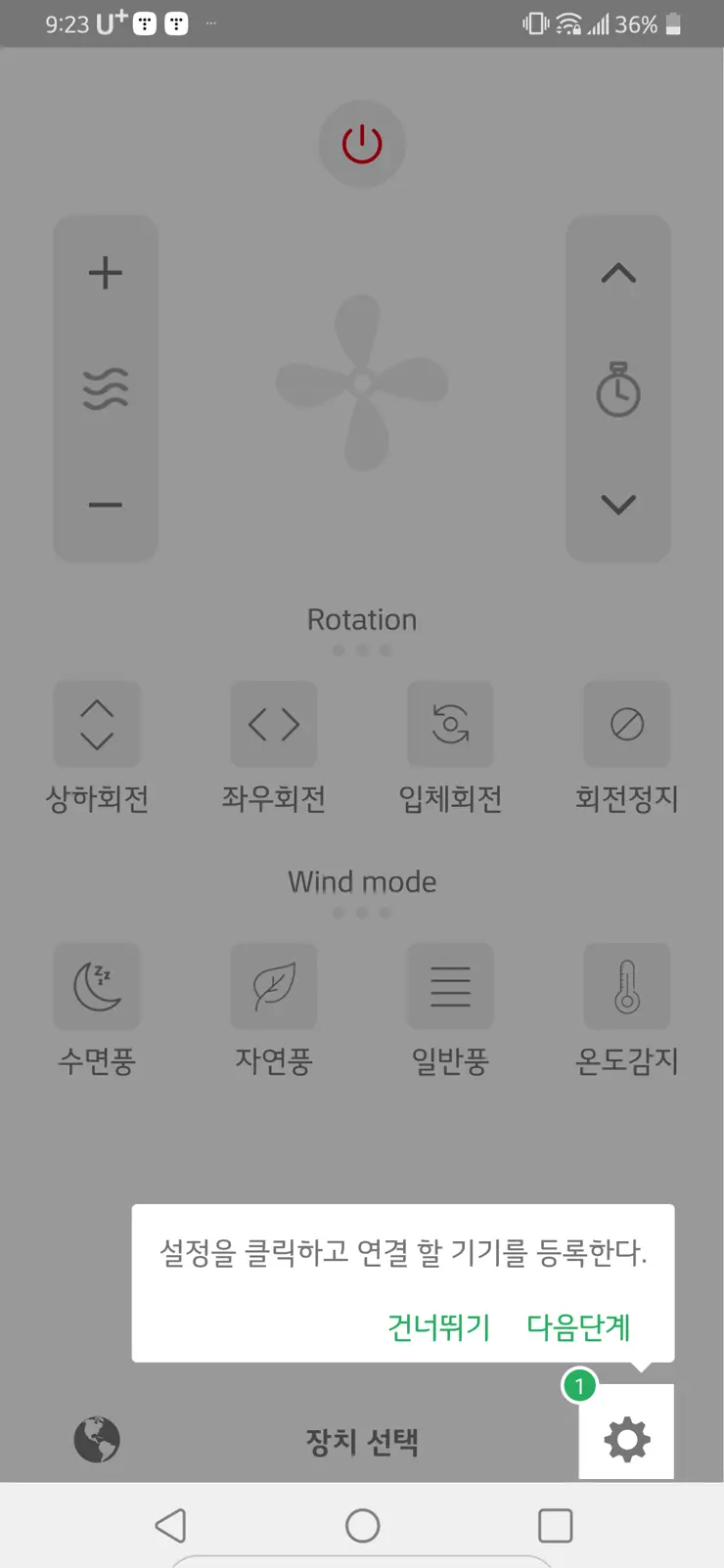Select 자연풍 natural wind mode
The image size is (724, 1568).
(x=274, y=987)
